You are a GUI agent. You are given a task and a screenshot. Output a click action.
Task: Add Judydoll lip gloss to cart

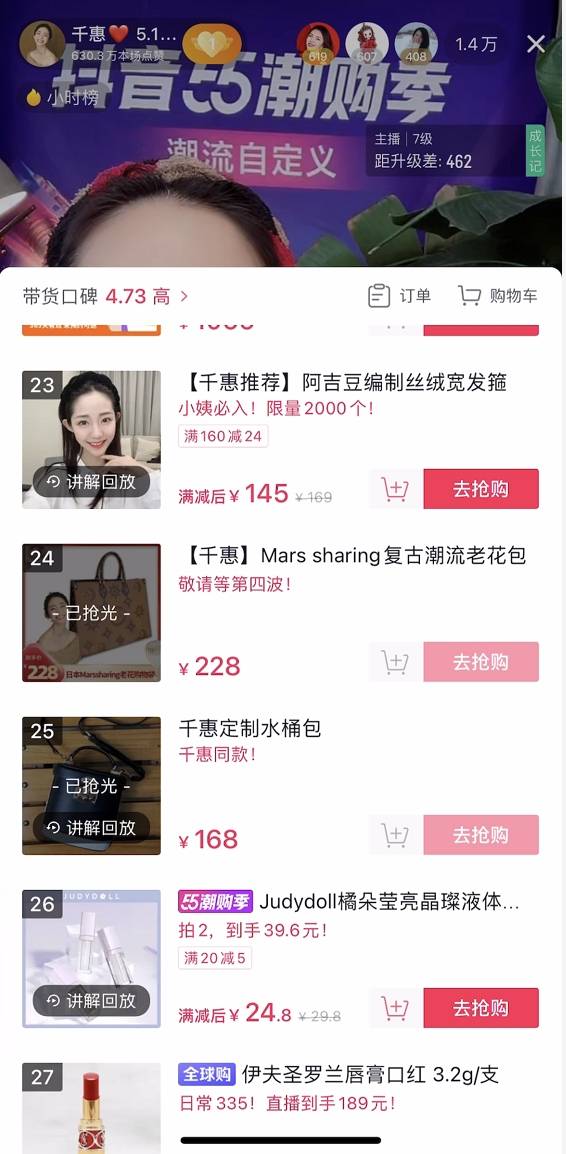click(x=395, y=1008)
